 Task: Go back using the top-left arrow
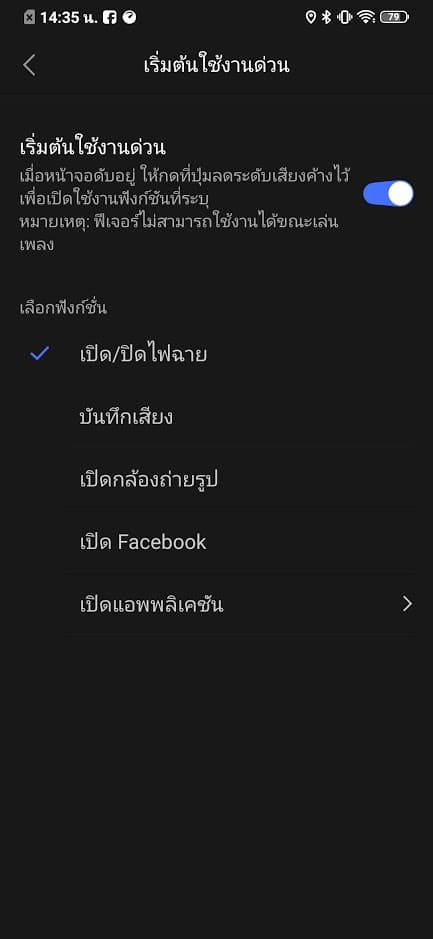pyautogui.click(x=29, y=65)
